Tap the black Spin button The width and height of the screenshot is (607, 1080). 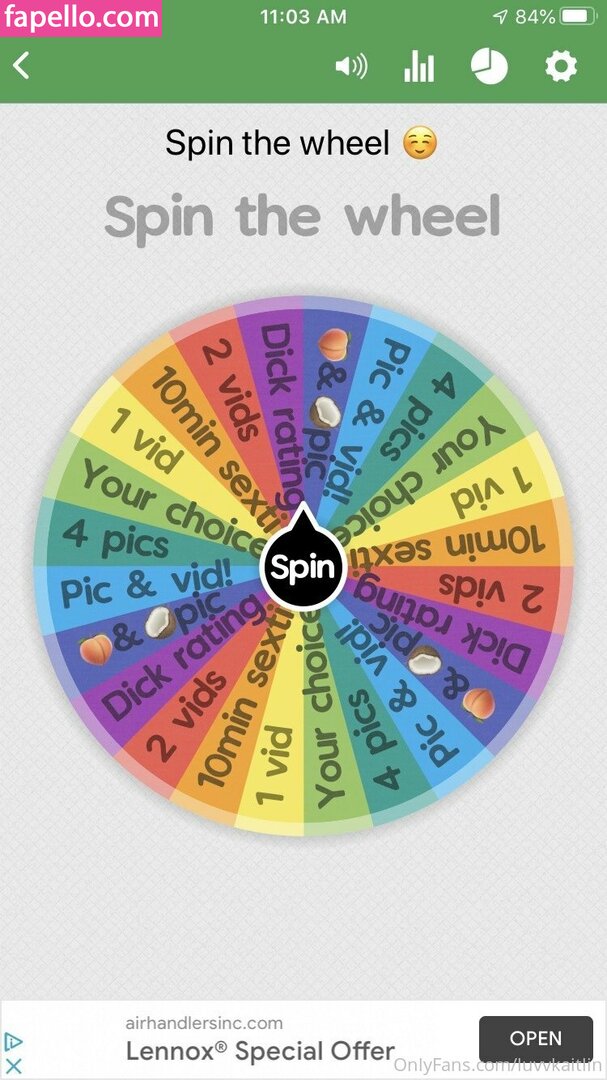pyautogui.click(x=302, y=567)
